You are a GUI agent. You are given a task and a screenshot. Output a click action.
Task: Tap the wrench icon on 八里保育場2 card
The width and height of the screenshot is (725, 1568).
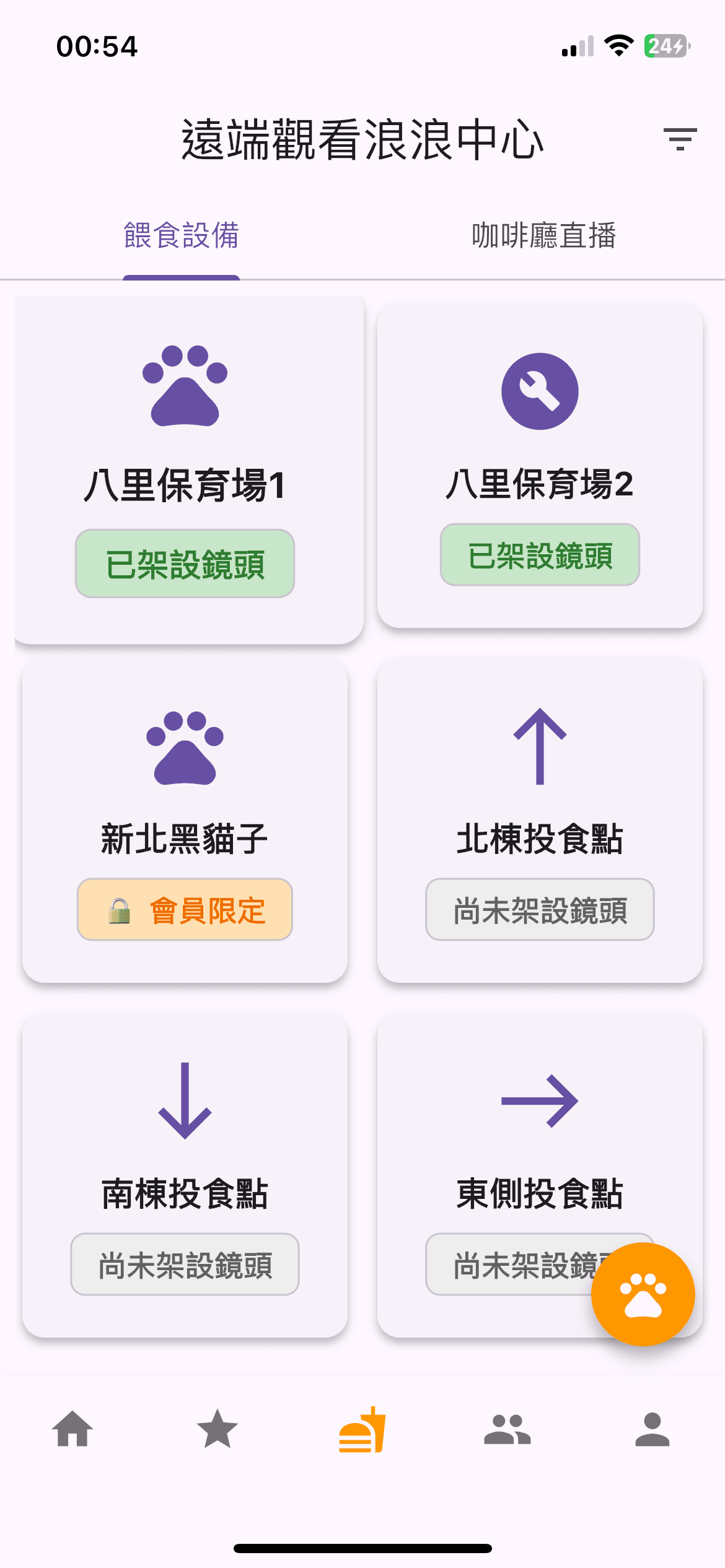tap(538, 390)
